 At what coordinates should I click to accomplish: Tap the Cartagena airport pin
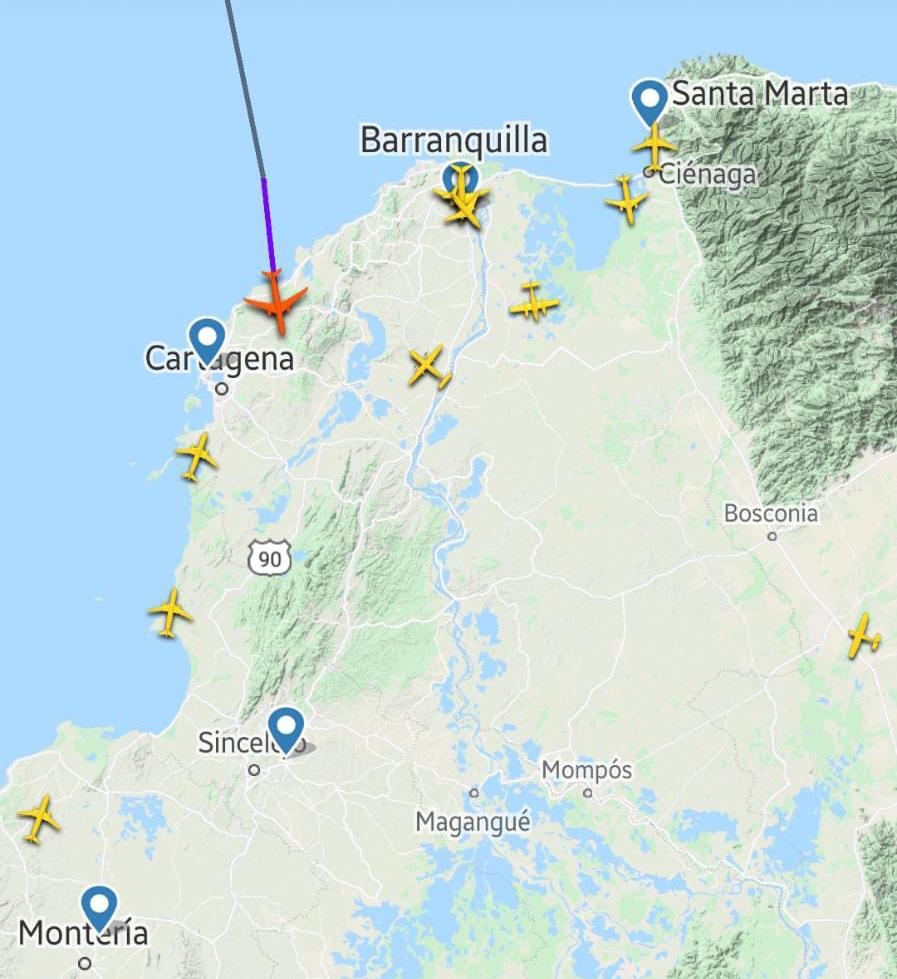point(207,338)
